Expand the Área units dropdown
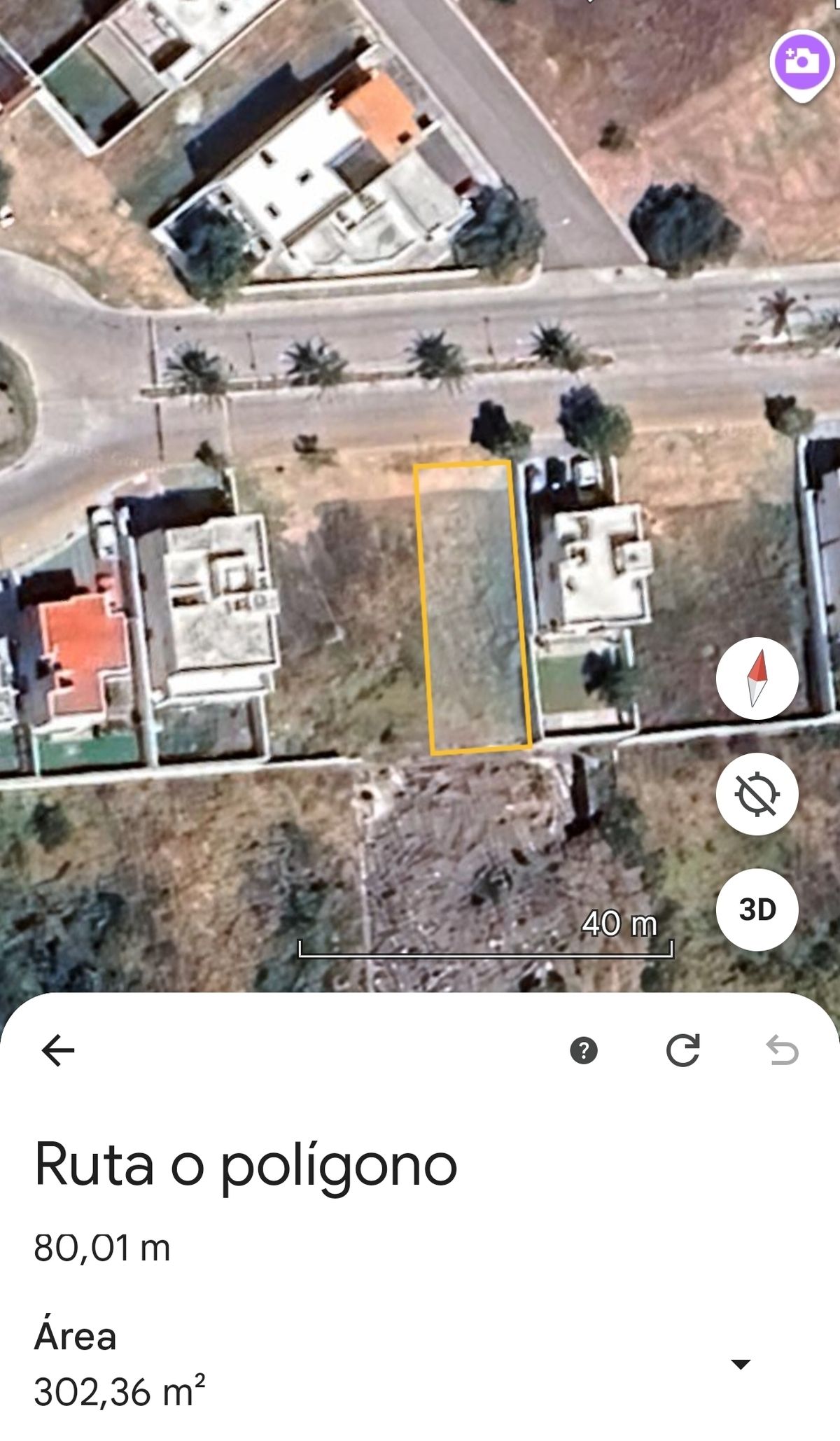This screenshot has width=840, height=1441. click(740, 1363)
